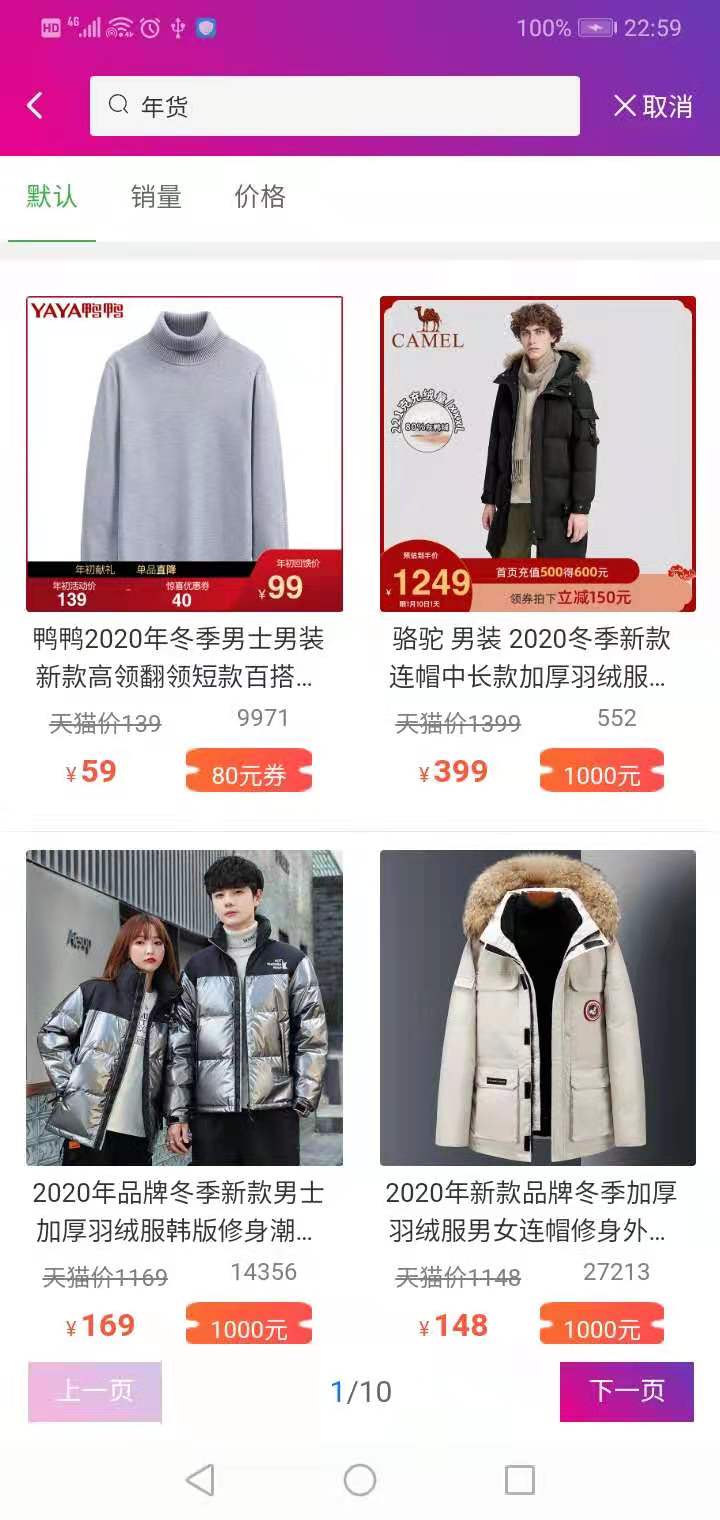
Task: Open recent apps from the navigation bar
Action: pyautogui.click(x=519, y=1480)
